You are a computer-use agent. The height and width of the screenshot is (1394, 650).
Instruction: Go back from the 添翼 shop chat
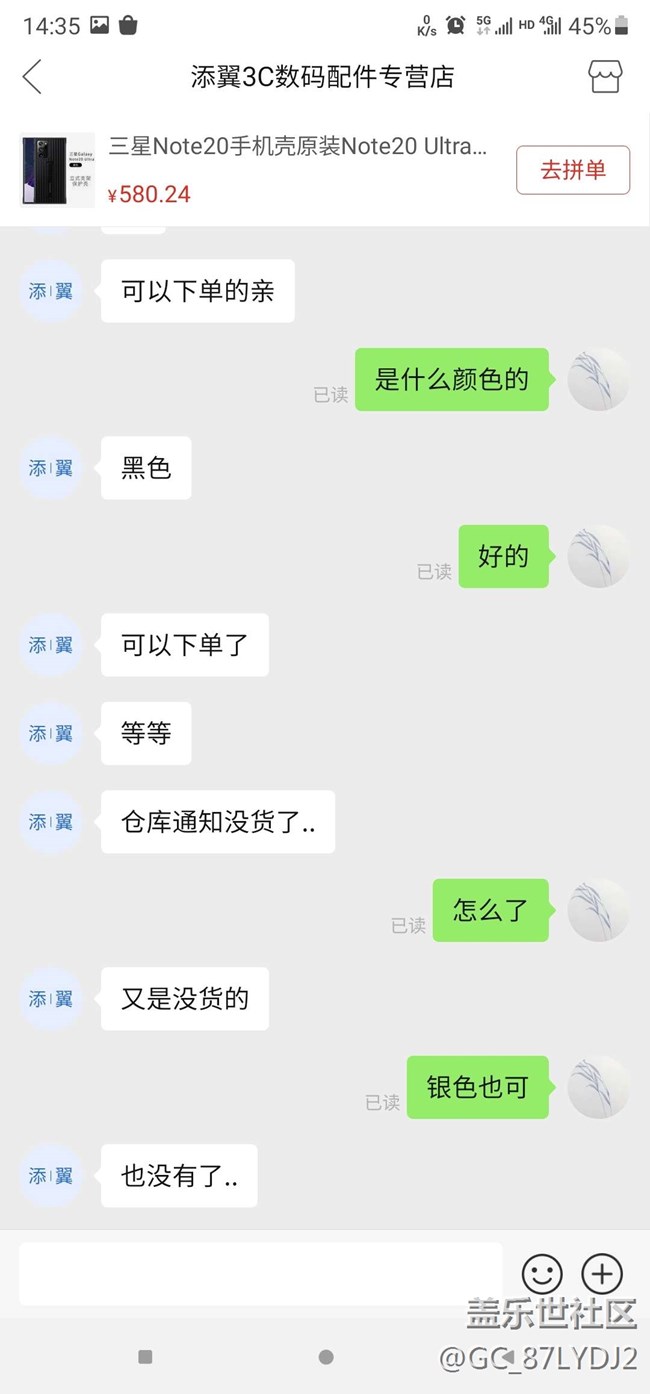[32, 77]
